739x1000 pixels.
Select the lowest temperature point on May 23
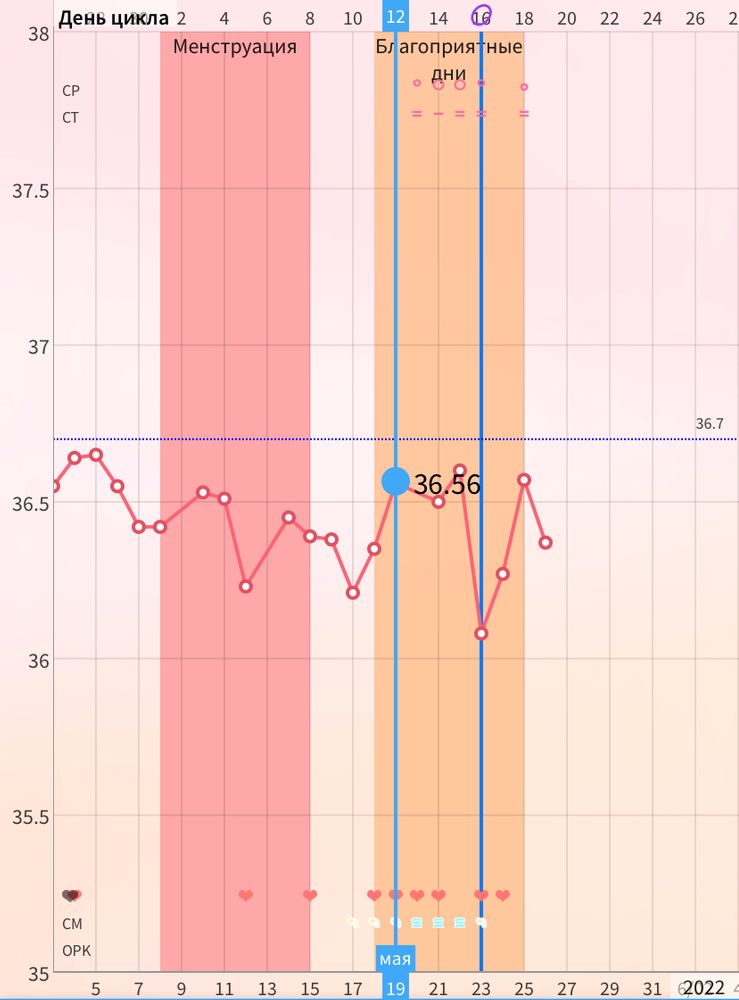pos(481,633)
